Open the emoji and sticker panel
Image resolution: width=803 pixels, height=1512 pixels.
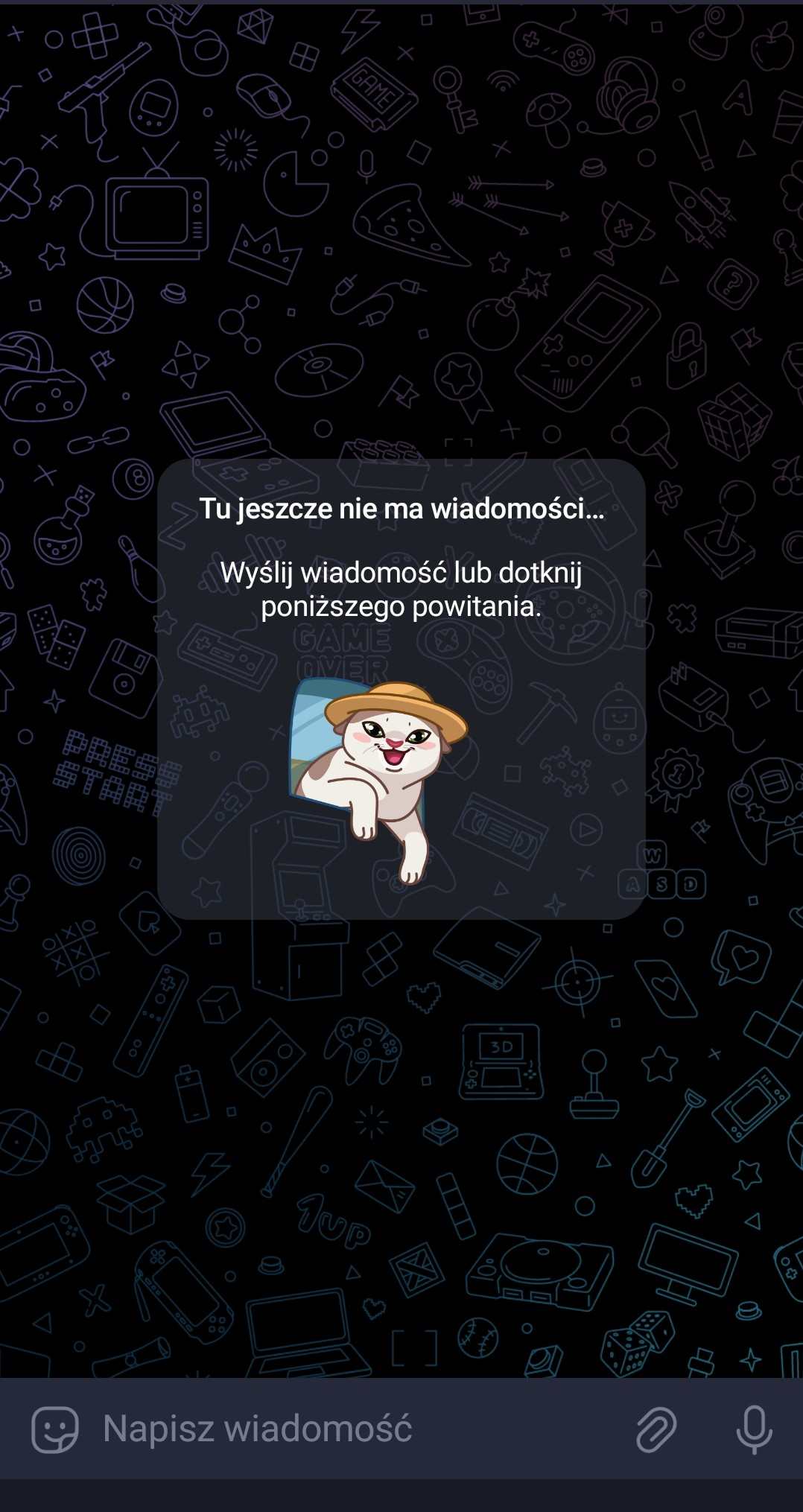(x=54, y=1429)
